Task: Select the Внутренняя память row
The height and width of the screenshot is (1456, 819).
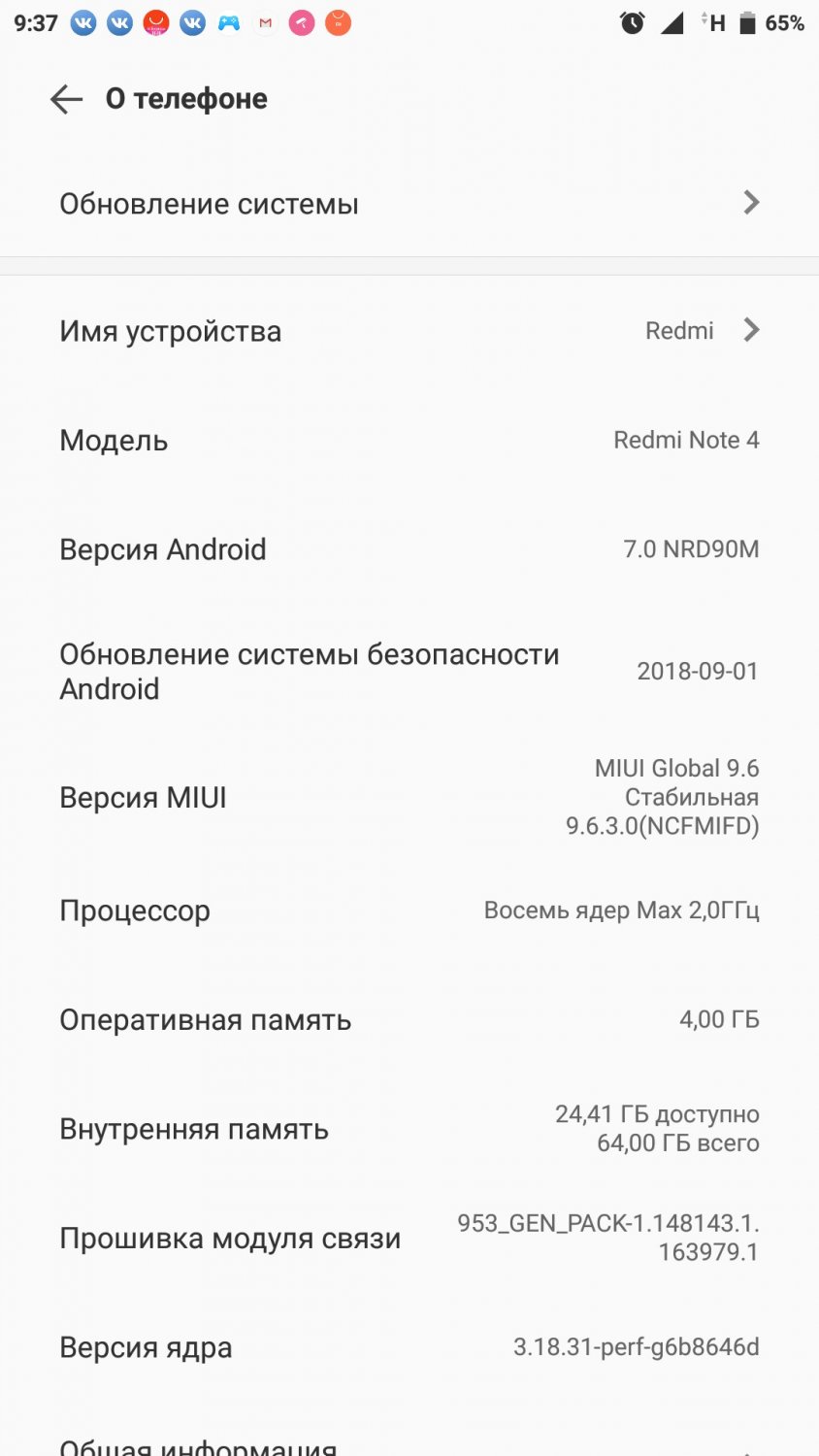Action: tap(409, 1129)
